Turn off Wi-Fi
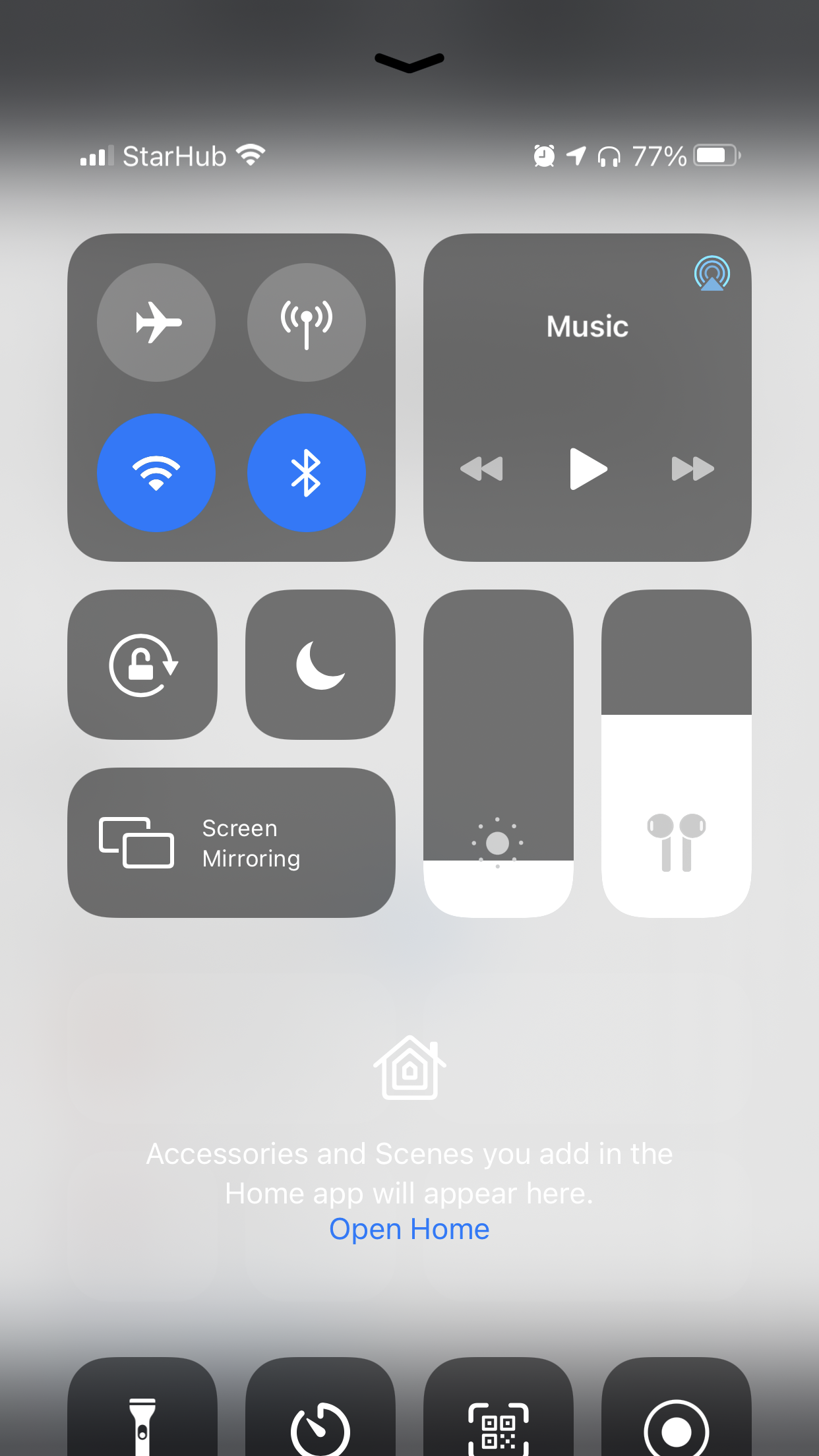The height and width of the screenshot is (1456, 819). coord(156,473)
